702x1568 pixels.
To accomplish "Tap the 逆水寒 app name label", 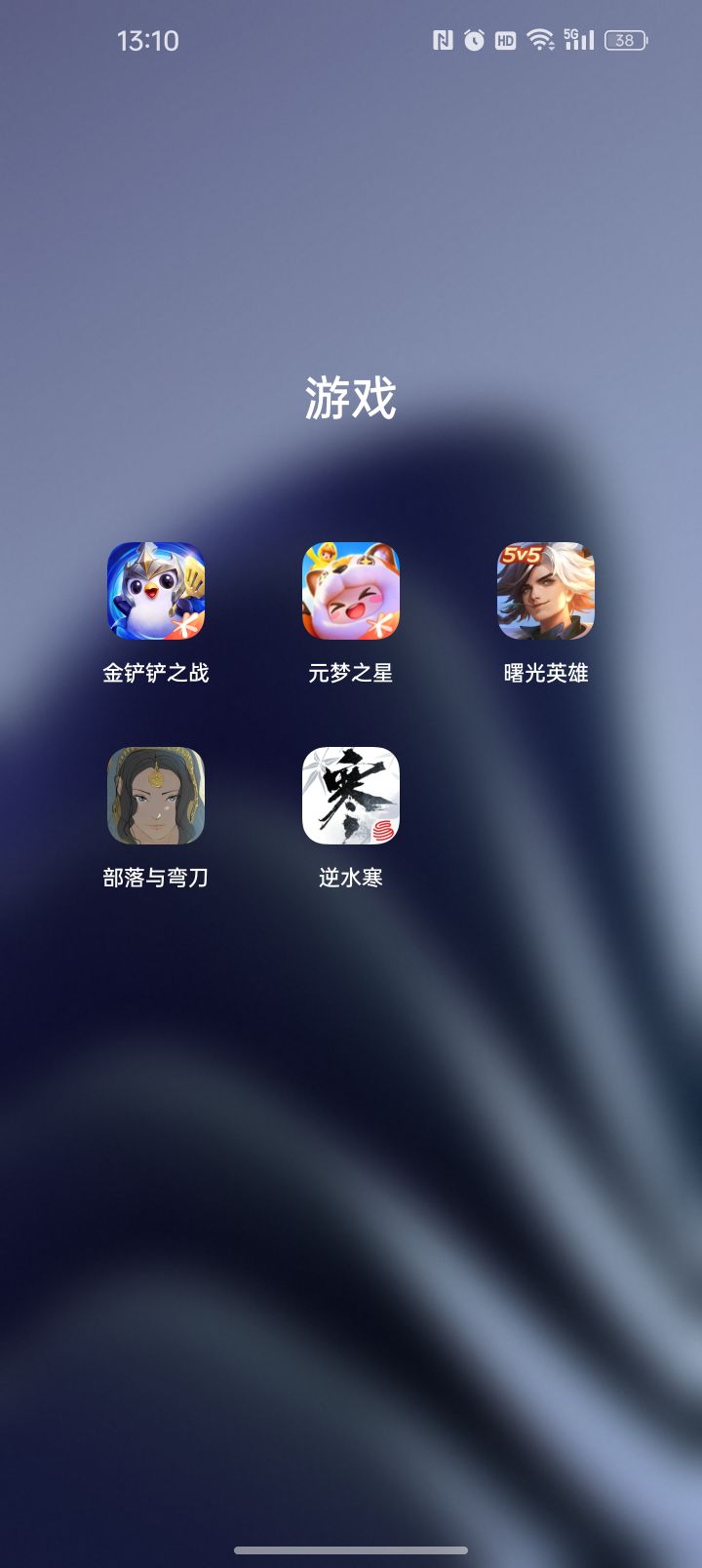I will coord(351,877).
